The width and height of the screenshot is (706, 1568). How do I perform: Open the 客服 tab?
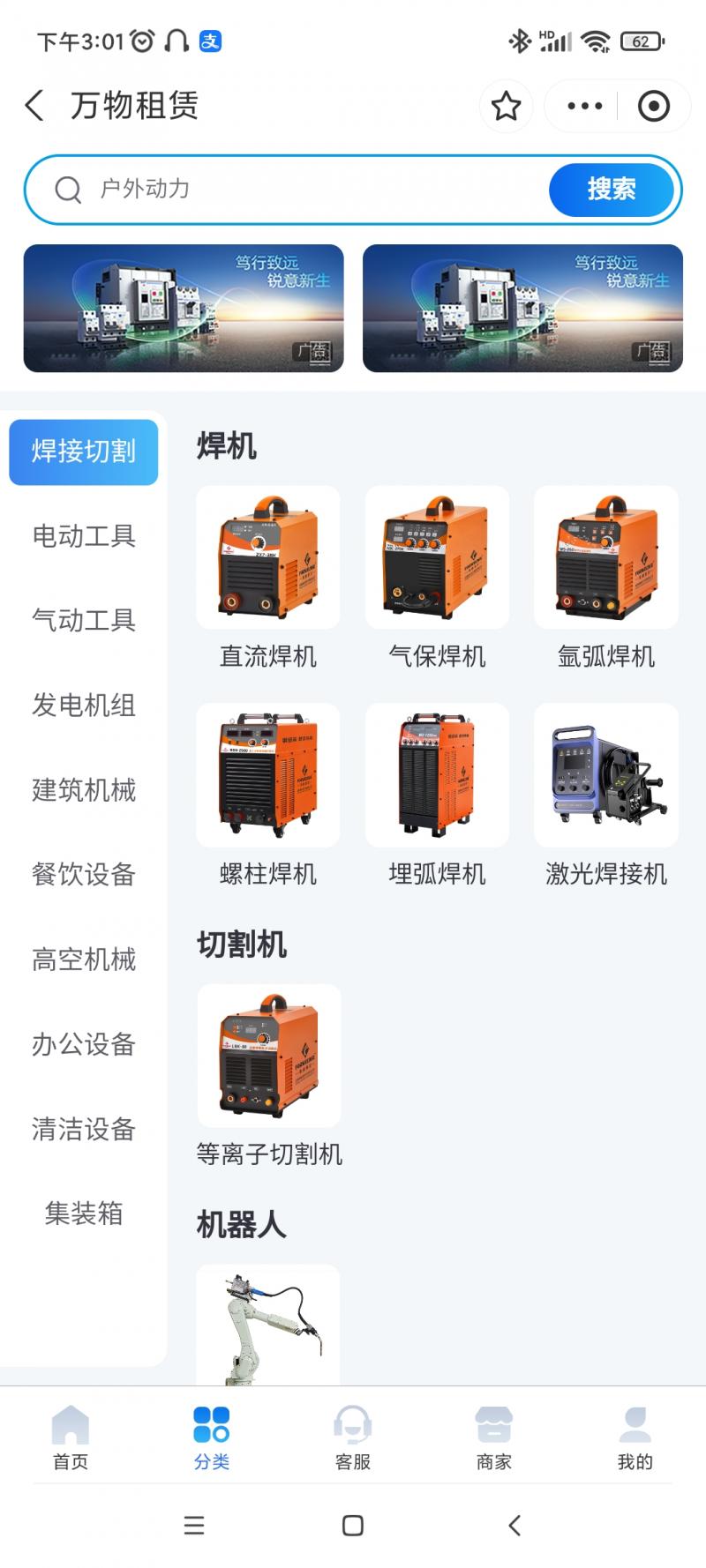coord(353,1437)
